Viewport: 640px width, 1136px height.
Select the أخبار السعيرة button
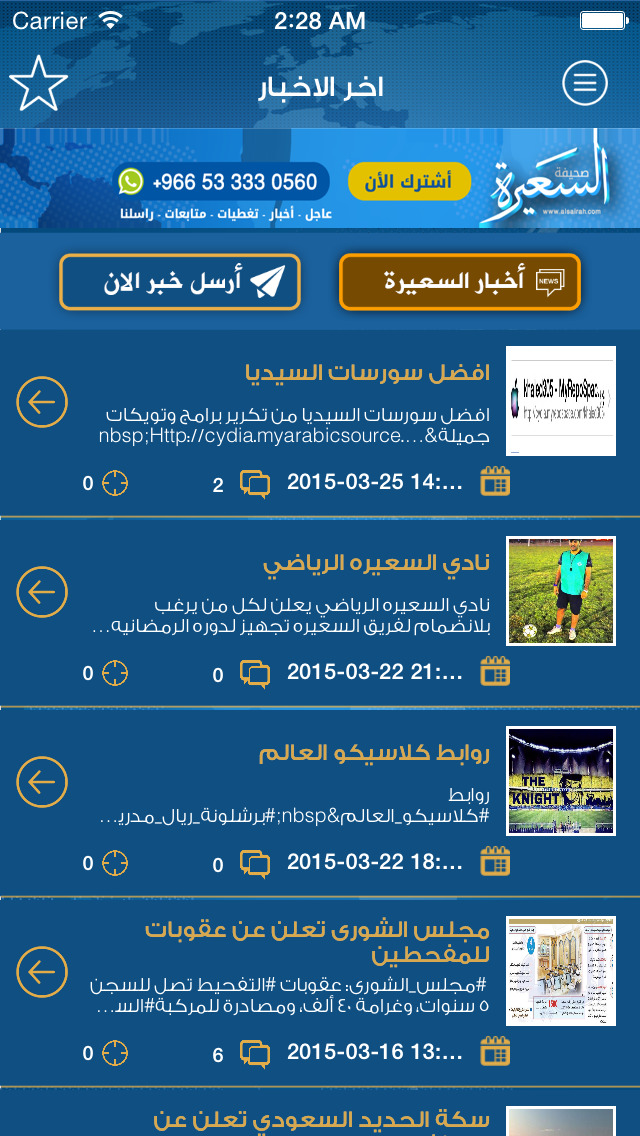tap(460, 282)
